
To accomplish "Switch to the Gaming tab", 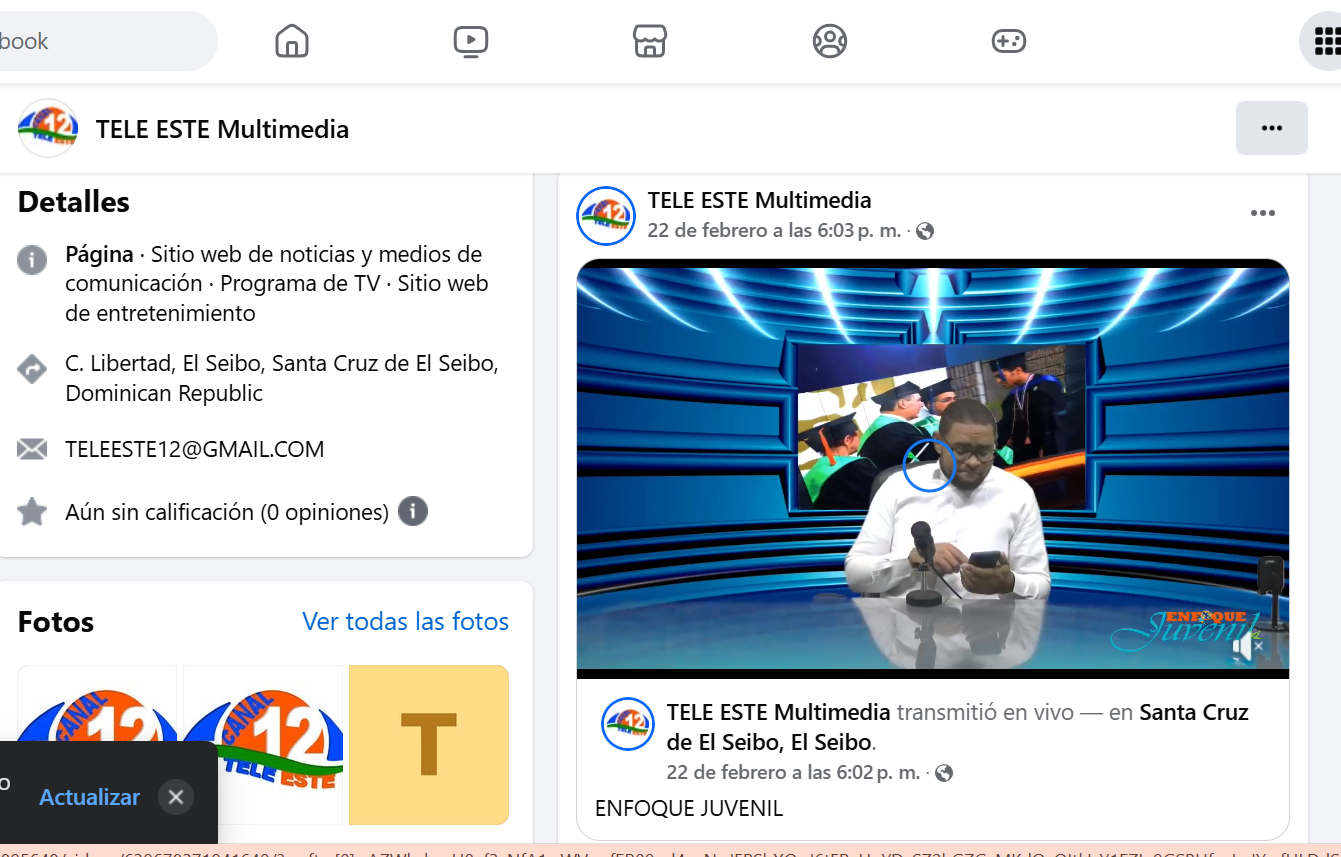I will [x=1008, y=41].
